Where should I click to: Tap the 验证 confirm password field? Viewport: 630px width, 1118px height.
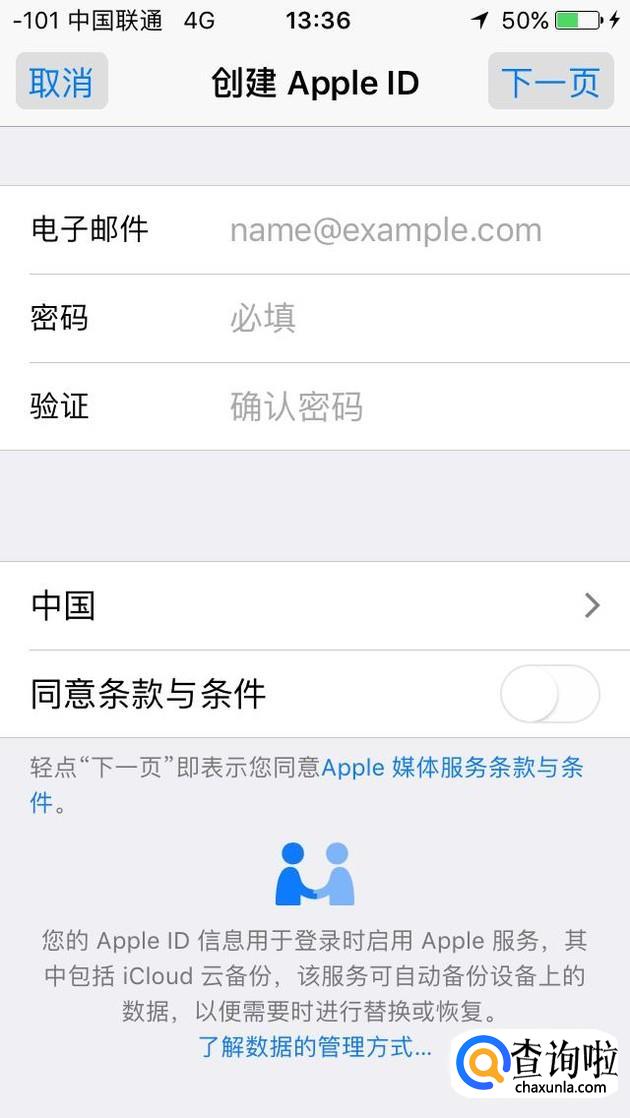click(315, 406)
